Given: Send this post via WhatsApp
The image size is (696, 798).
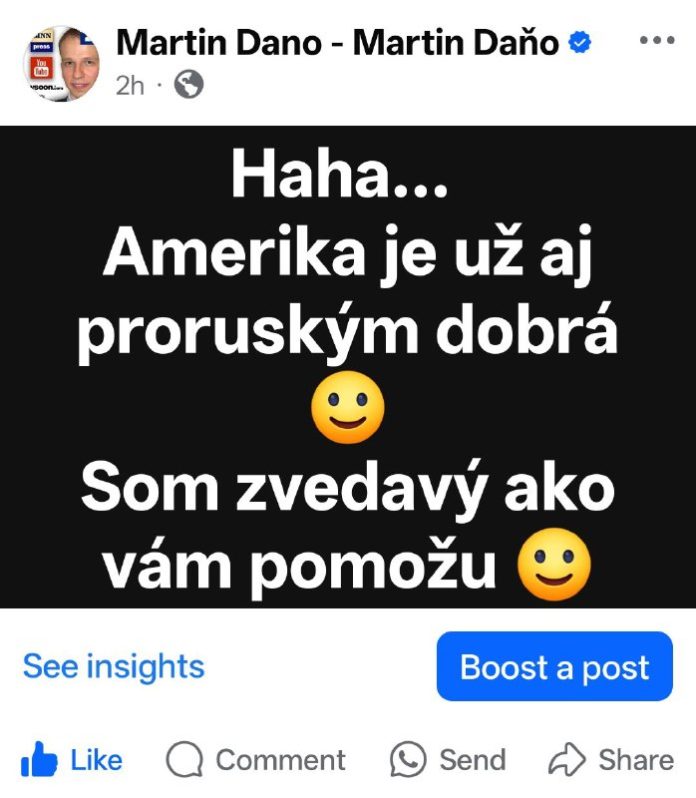Looking at the screenshot, I should (x=448, y=760).
